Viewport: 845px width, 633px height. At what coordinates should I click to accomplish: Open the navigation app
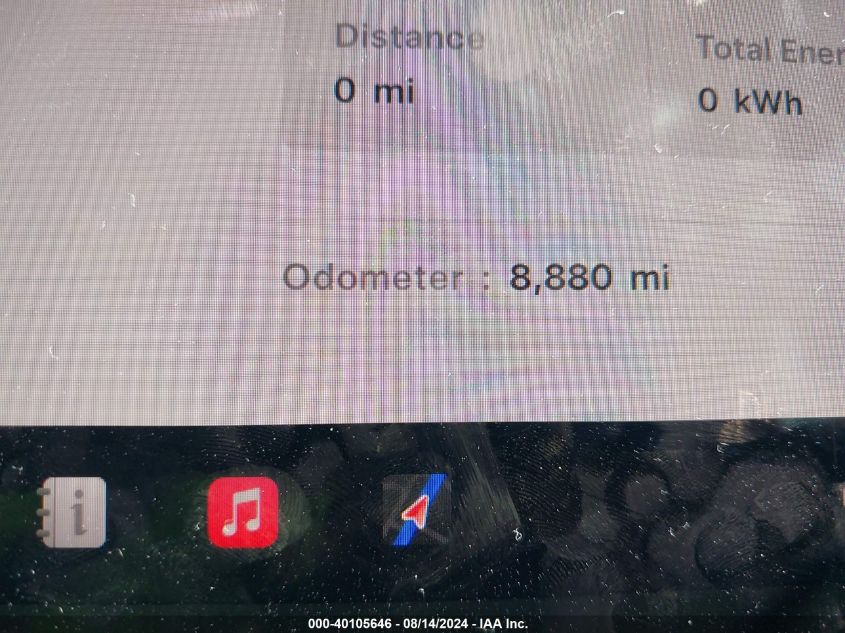click(418, 510)
